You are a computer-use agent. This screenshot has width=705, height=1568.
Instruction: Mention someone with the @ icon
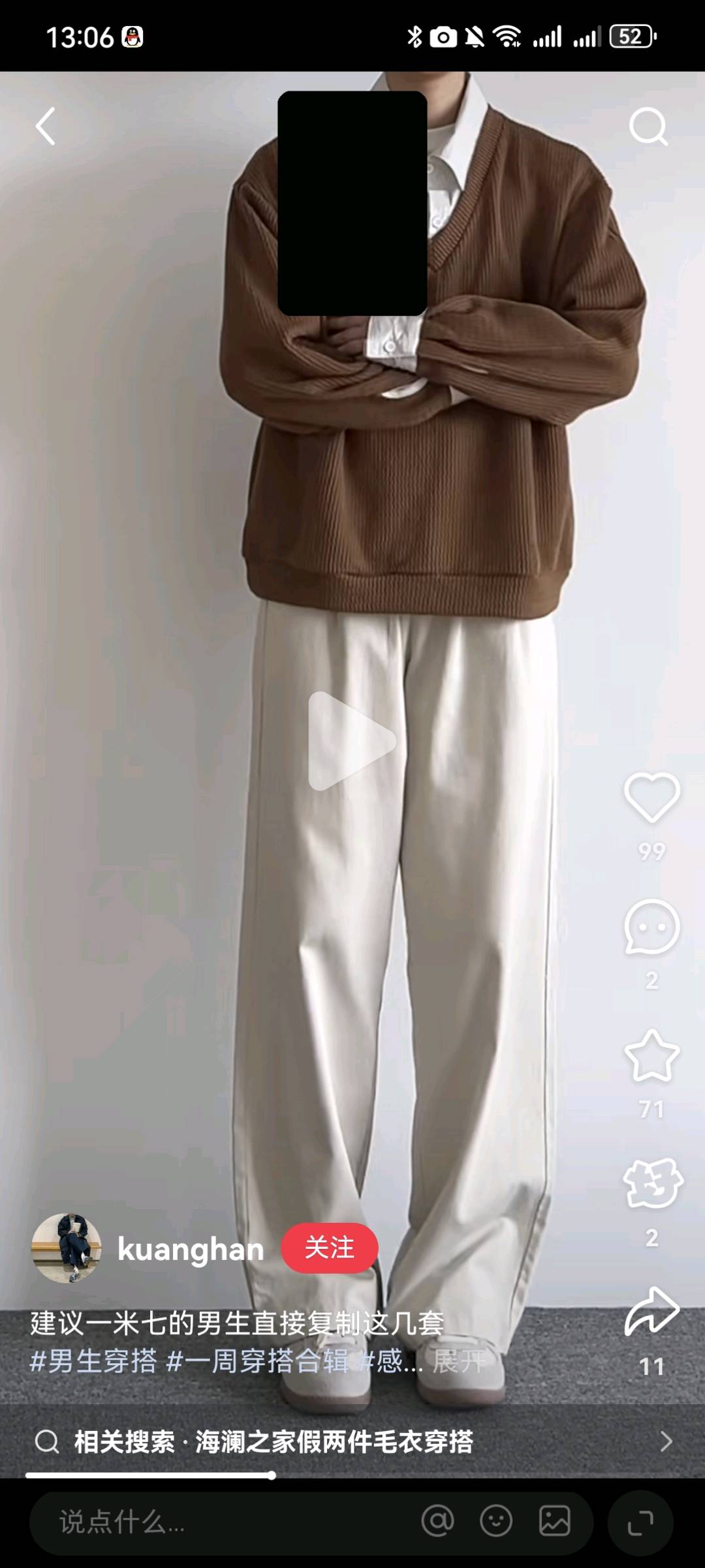(x=437, y=1522)
